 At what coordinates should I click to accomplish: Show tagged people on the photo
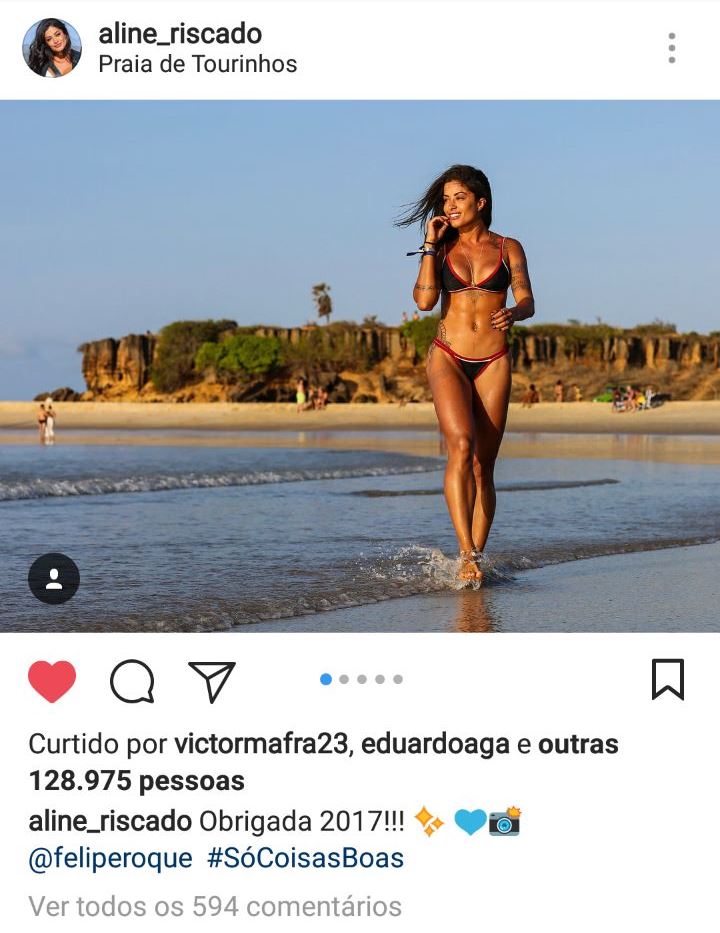point(54,578)
